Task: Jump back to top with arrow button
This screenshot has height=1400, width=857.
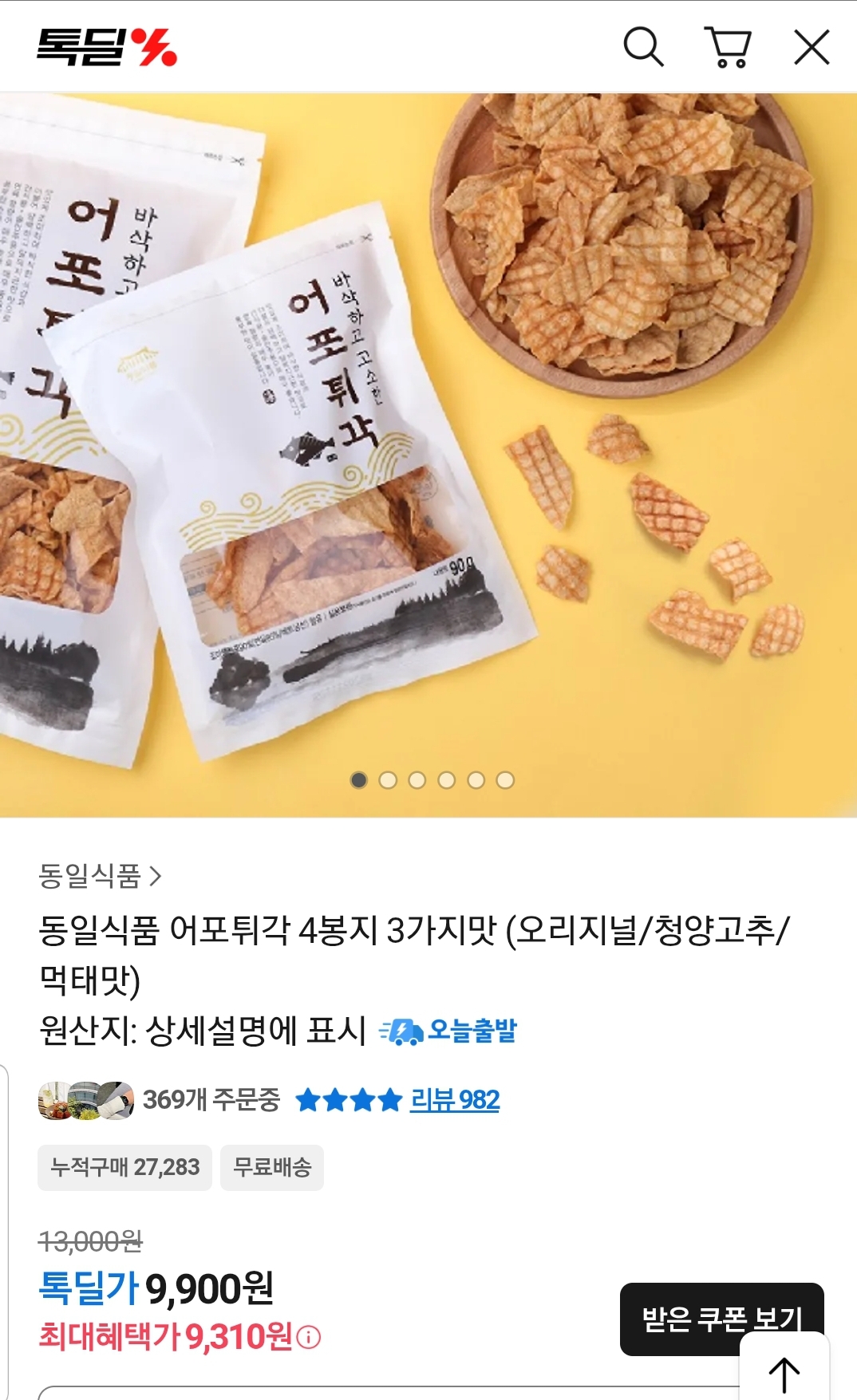Action: coord(784,1374)
